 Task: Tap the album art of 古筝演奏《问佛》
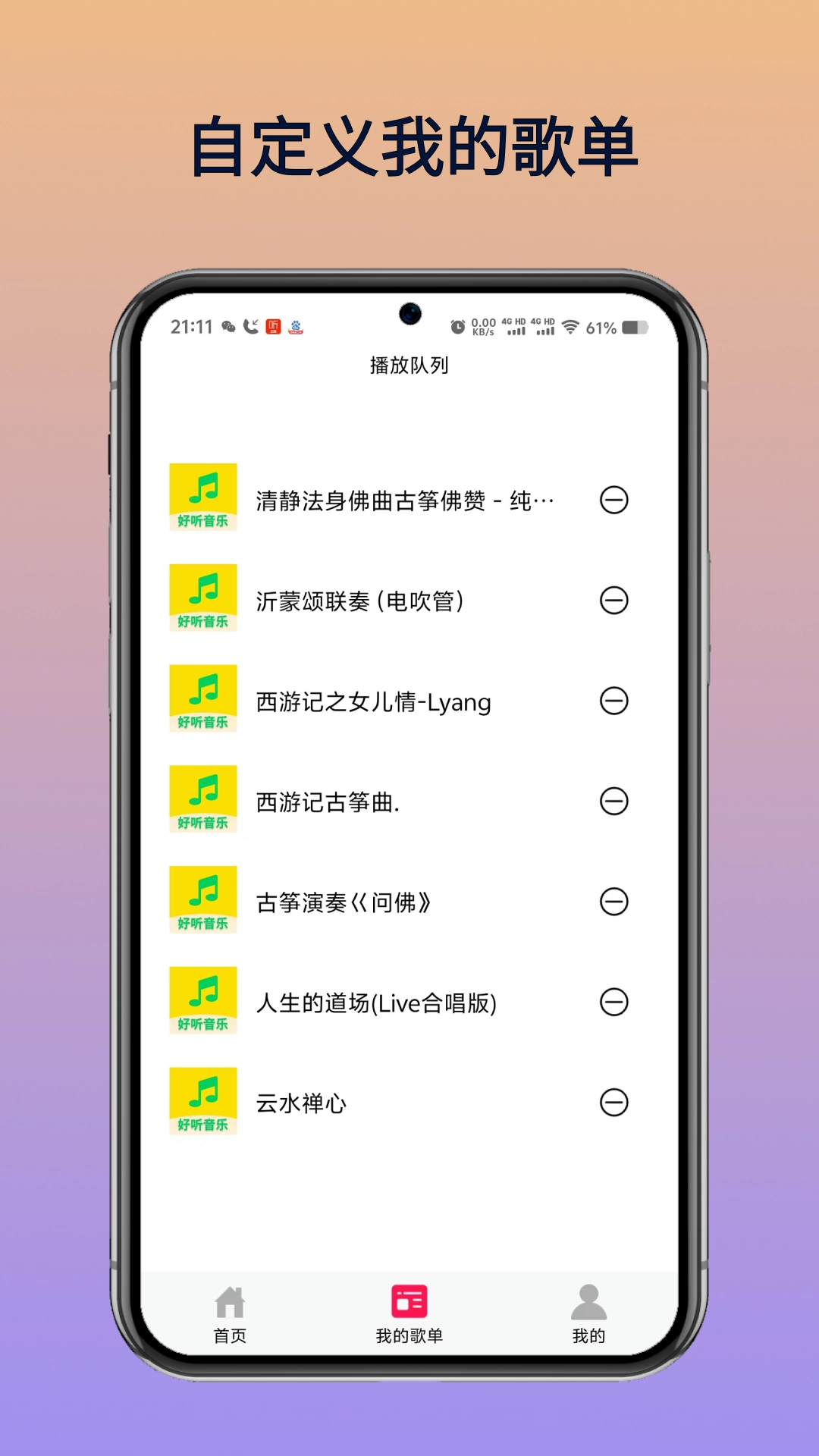pyautogui.click(x=202, y=900)
